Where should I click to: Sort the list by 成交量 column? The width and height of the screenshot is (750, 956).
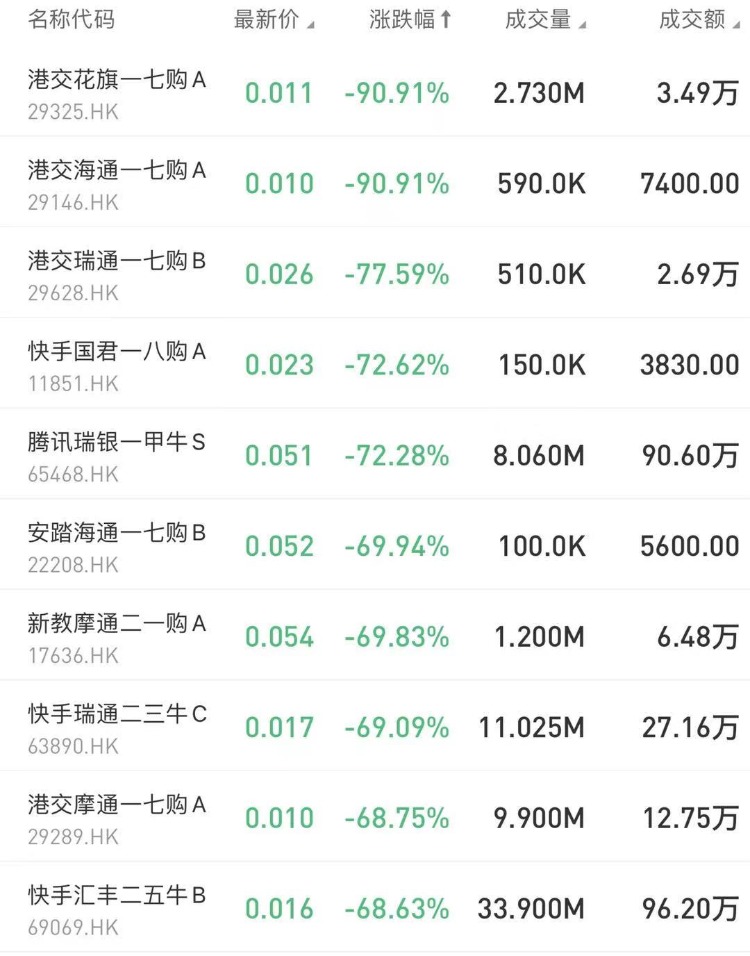[x=545, y=21]
